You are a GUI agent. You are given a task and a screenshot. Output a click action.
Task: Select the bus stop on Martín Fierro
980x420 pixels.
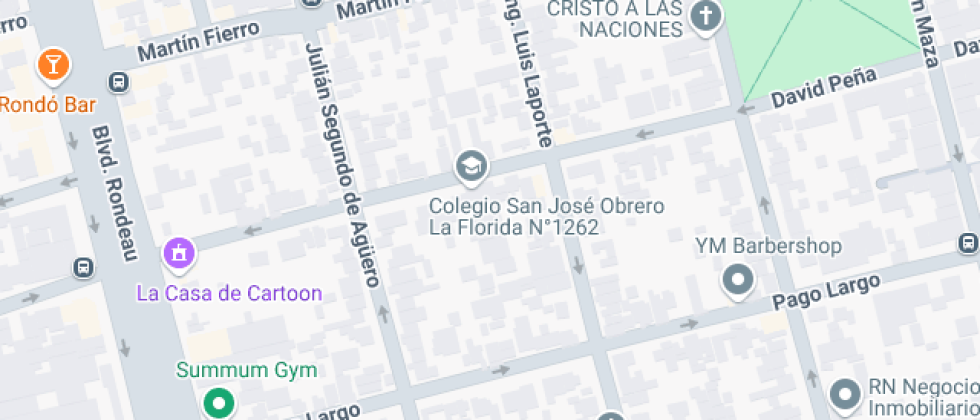tap(118, 82)
